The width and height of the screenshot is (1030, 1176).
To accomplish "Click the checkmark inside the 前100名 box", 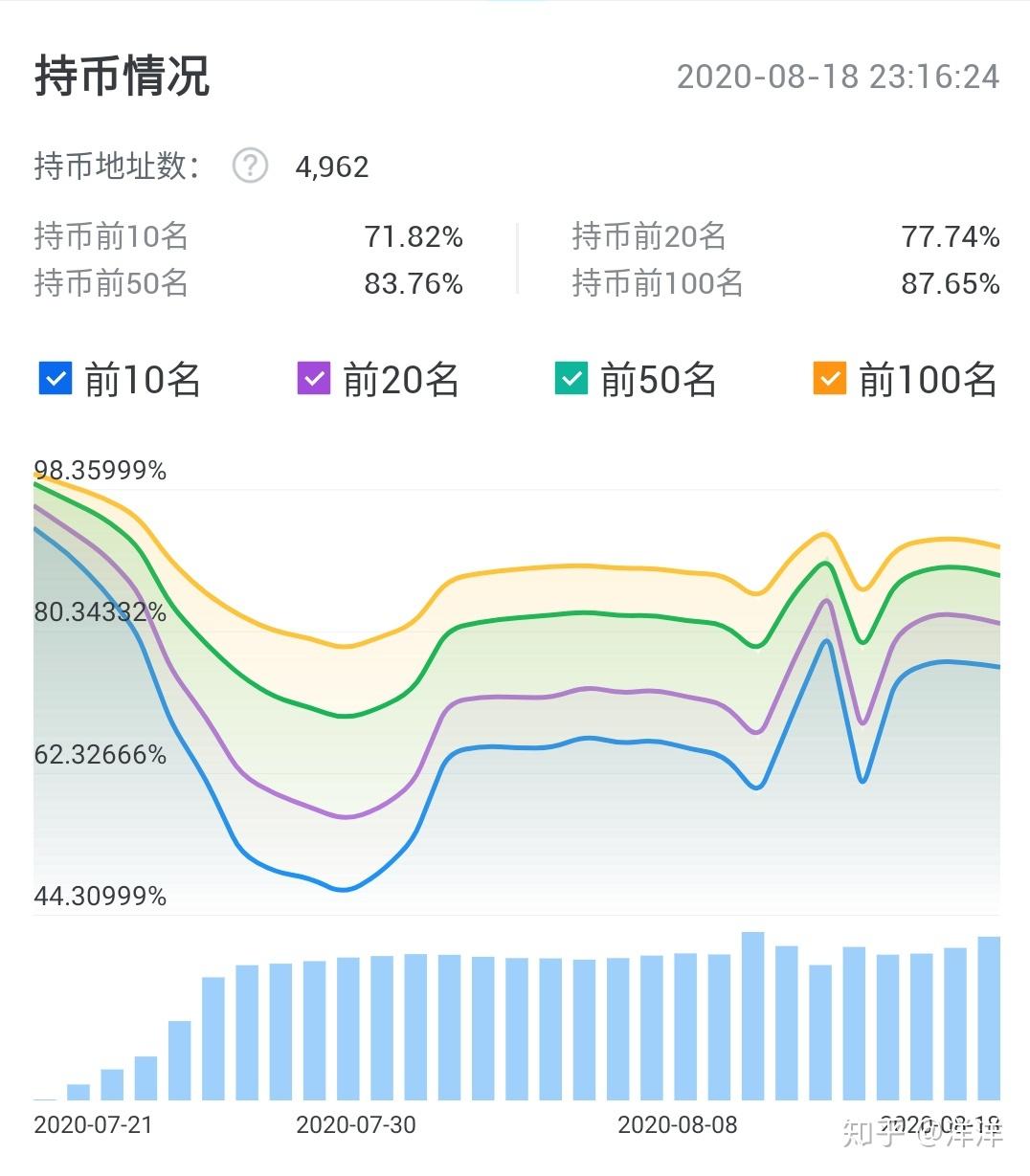I will [x=829, y=379].
